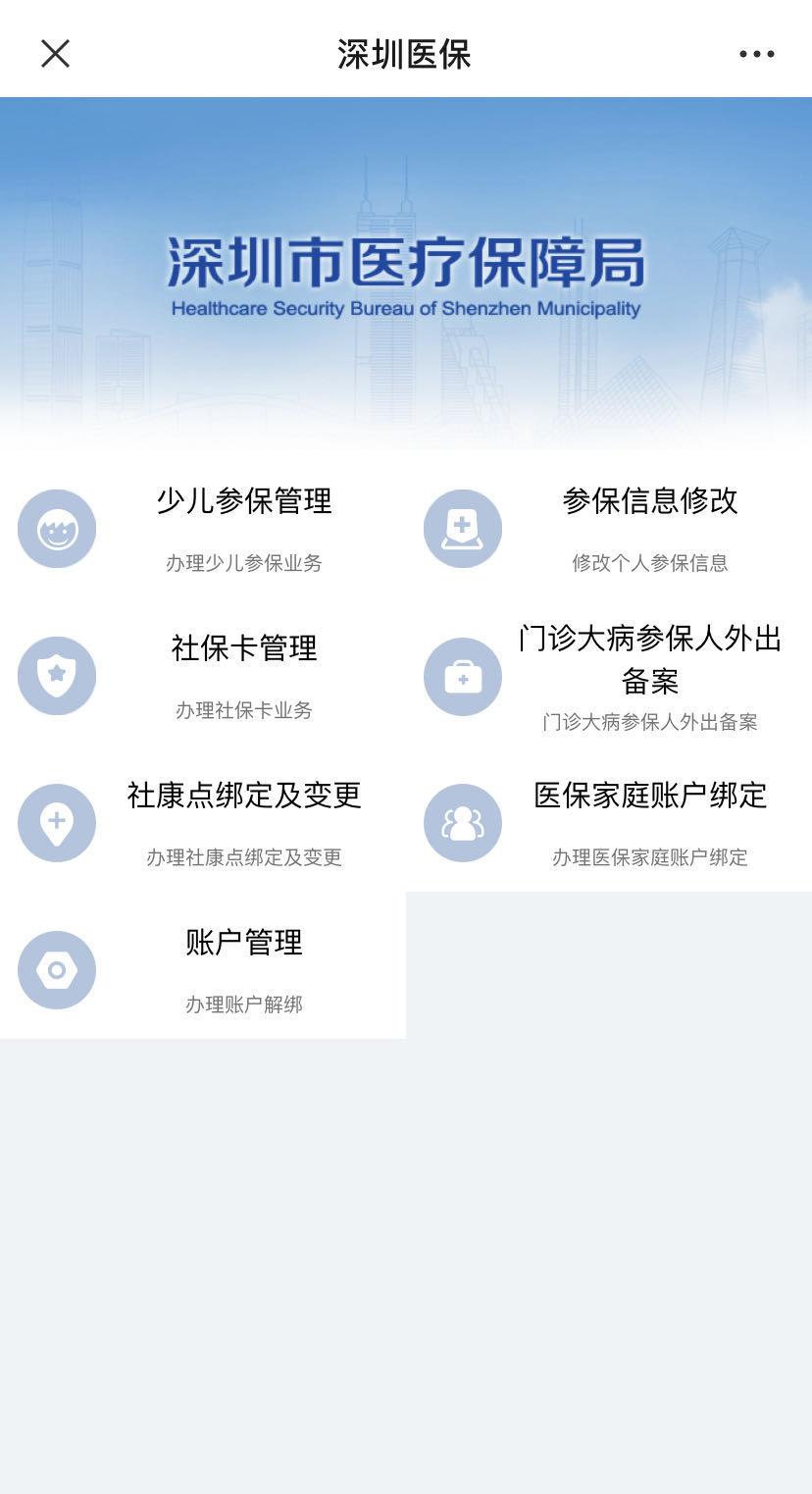The width and height of the screenshot is (812, 1494).
Task: Select the 账户管理 gear nut icon
Action: click(x=56, y=969)
